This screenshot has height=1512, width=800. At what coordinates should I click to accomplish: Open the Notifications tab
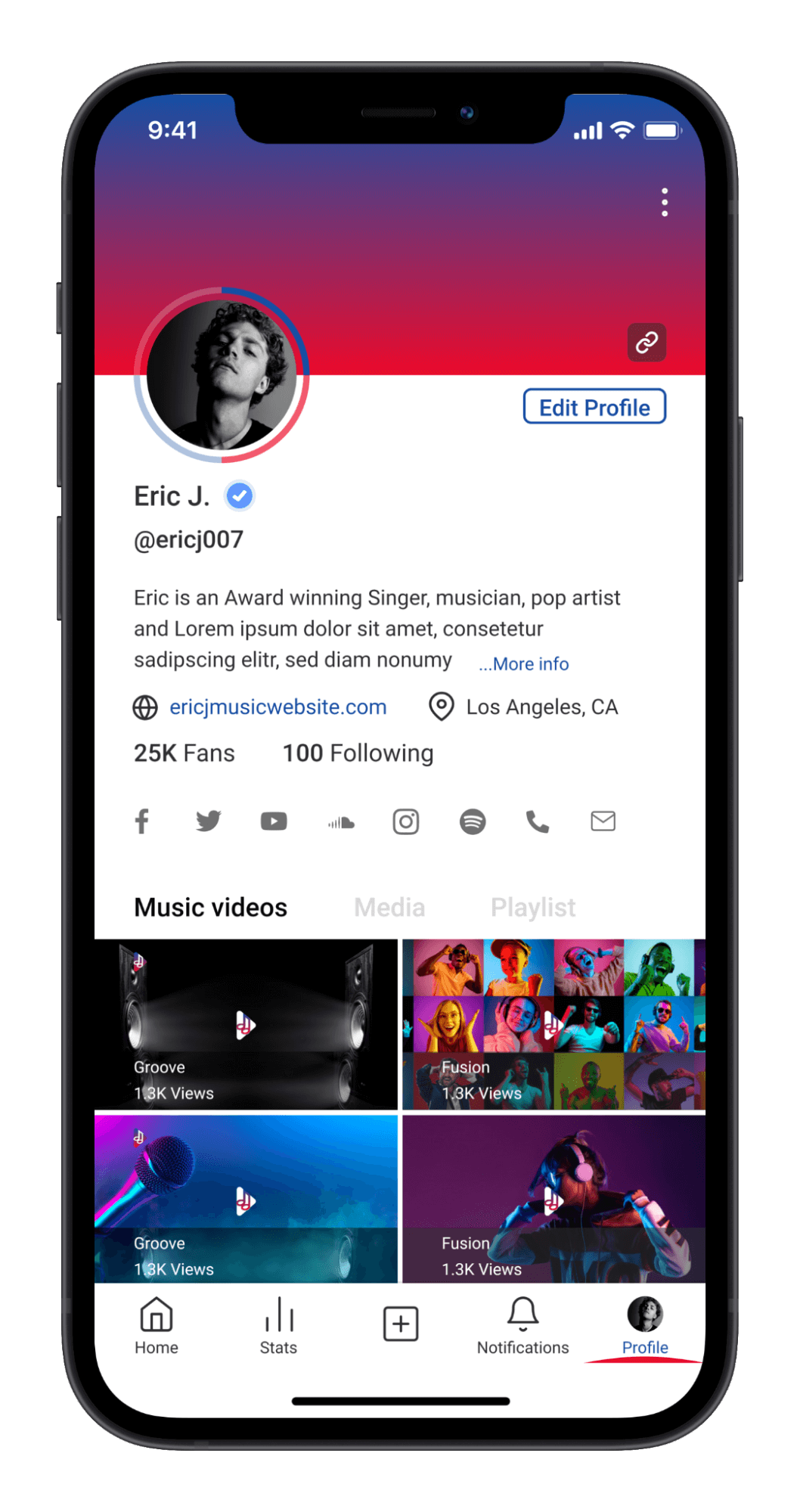coord(522,1325)
